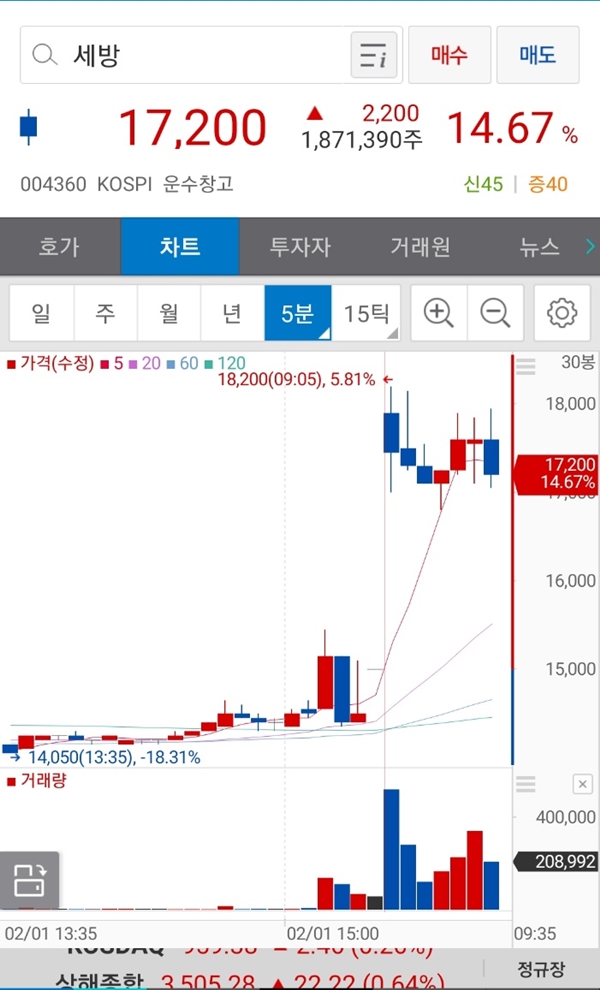
Task: Tap the 세방 stock search field
Action: 190,55
